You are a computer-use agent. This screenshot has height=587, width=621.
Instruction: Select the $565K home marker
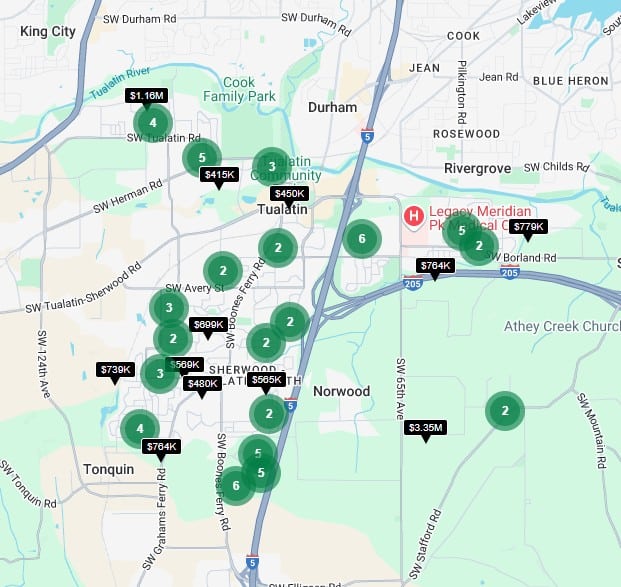(x=266, y=380)
